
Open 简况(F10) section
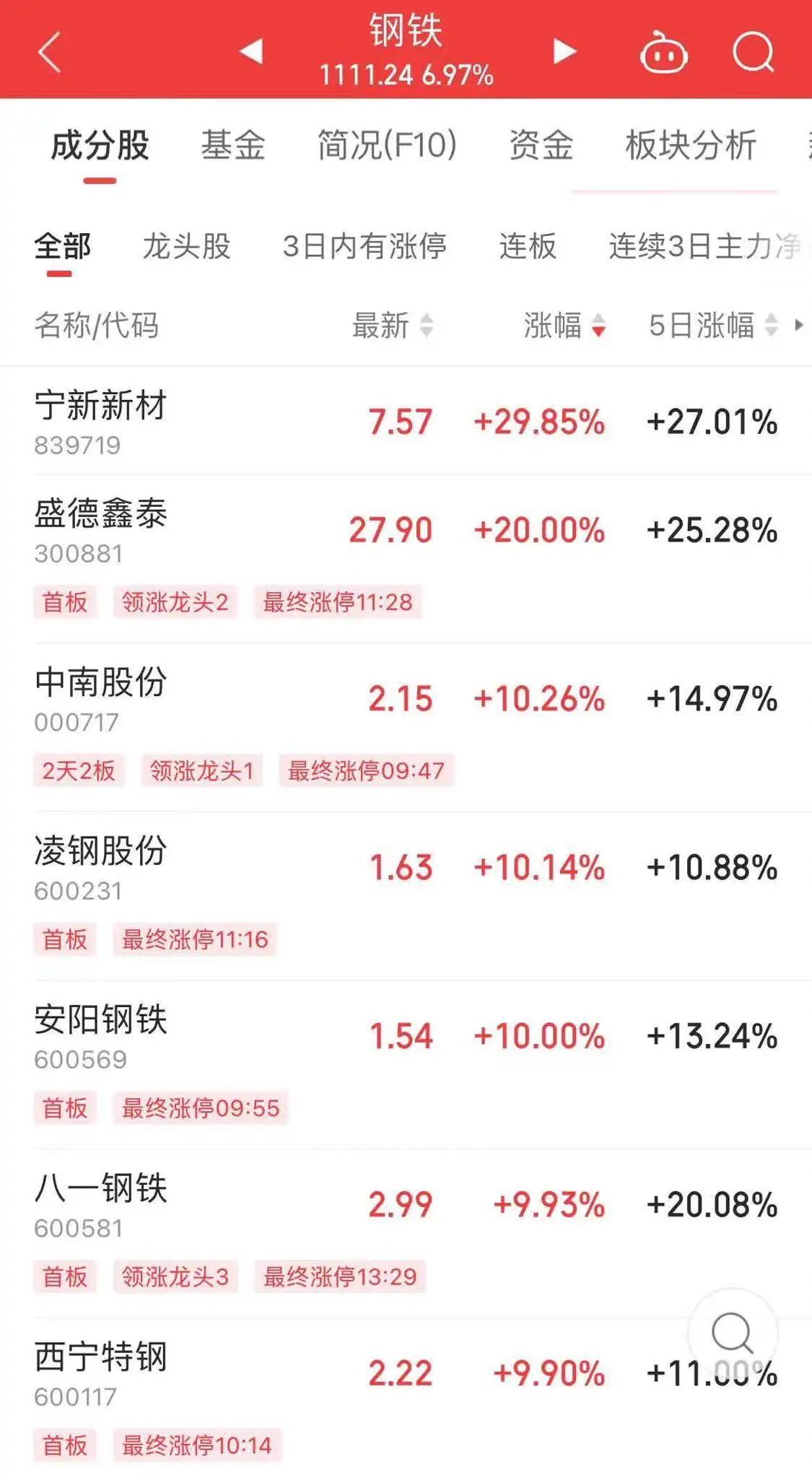point(385,146)
